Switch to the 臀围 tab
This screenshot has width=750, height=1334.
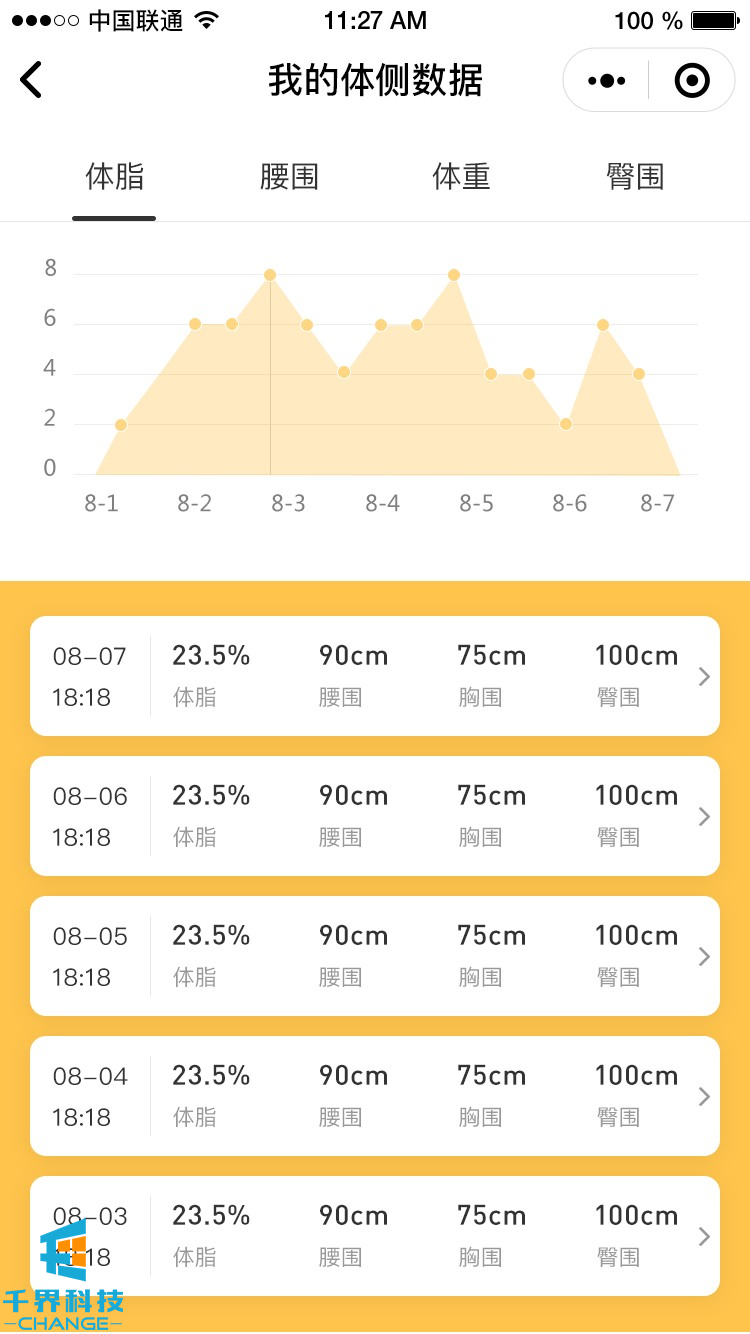coord(635,177)
